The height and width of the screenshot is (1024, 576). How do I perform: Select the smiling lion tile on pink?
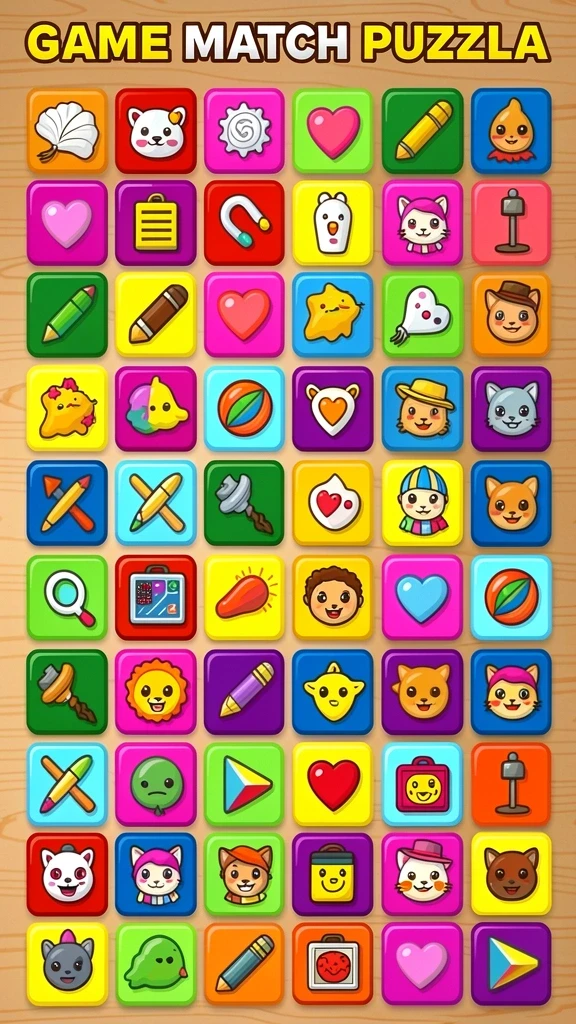coord(155,692)
